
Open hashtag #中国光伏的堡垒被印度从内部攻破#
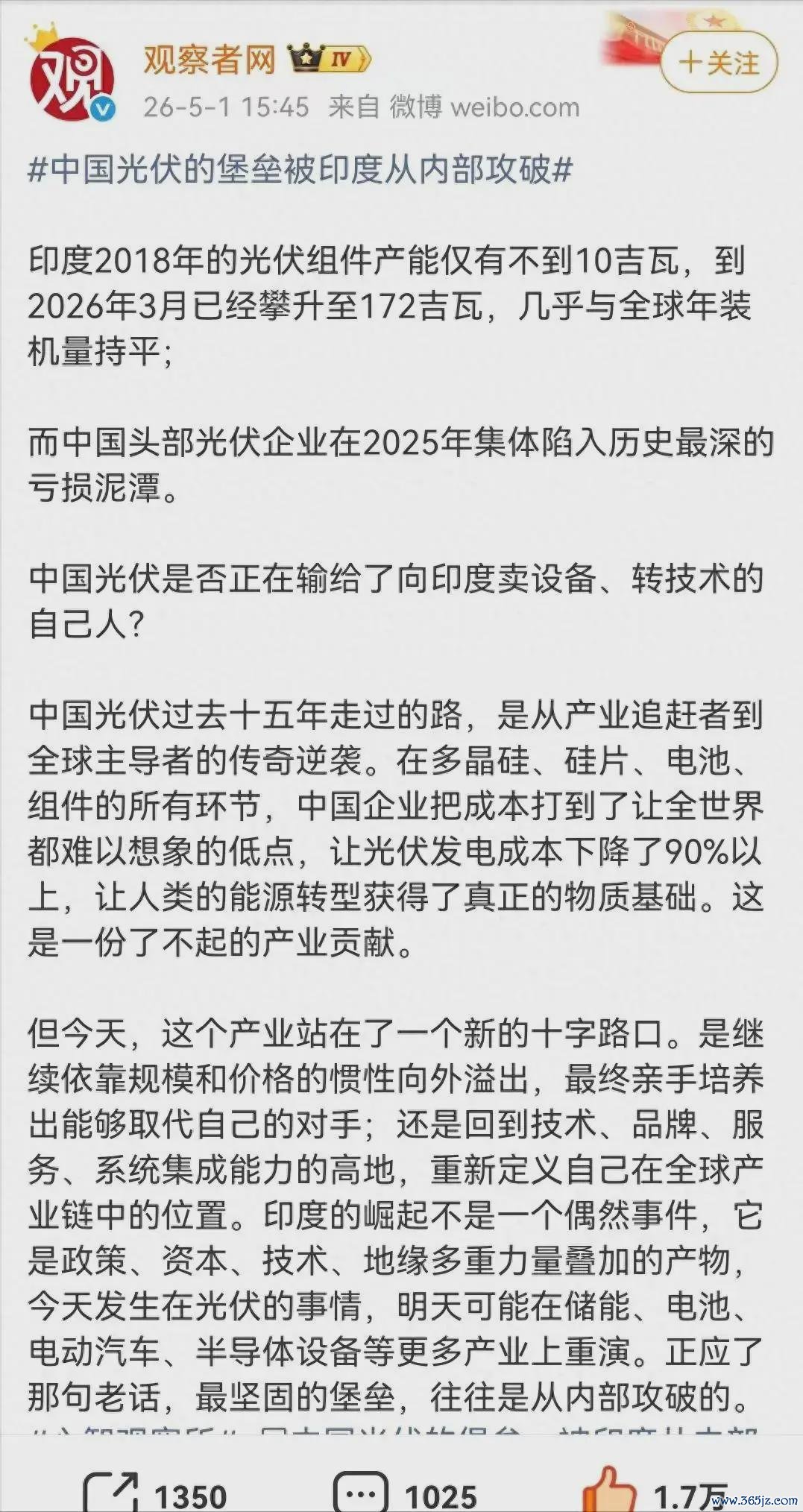(300, 170)
